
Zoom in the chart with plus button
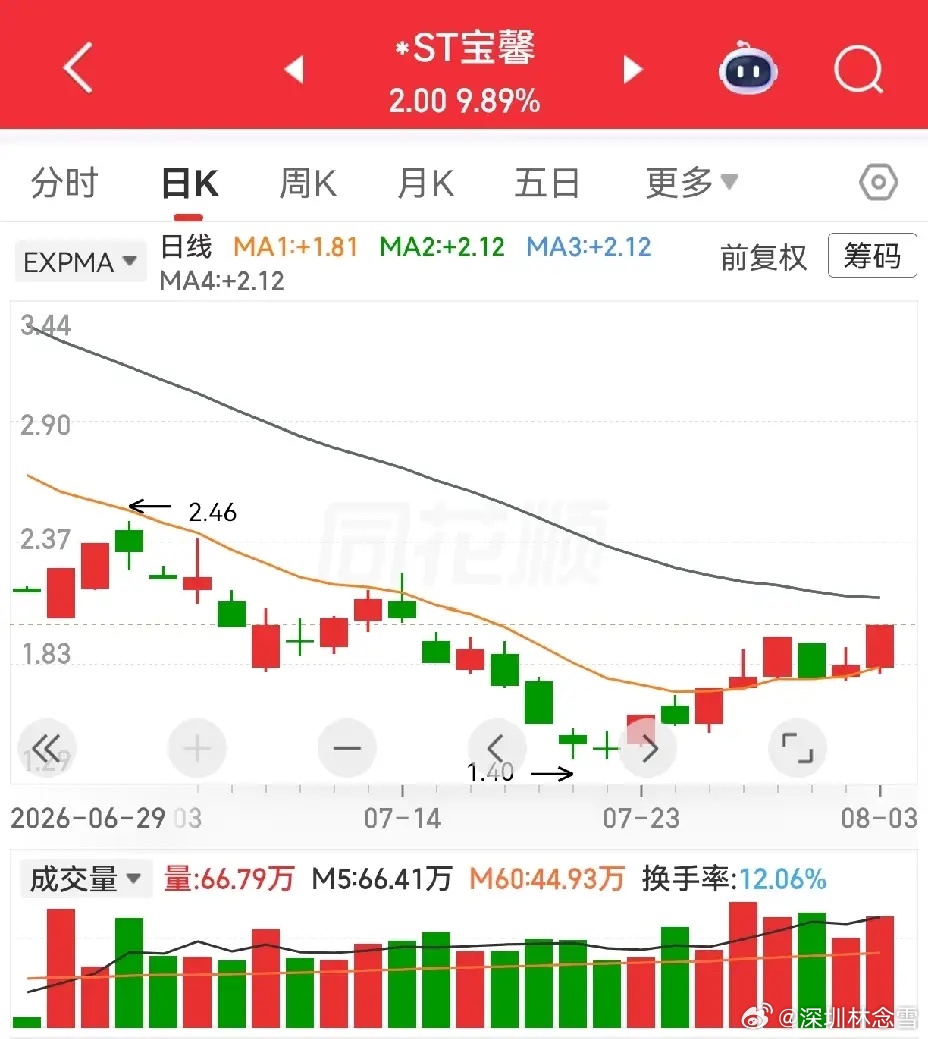[x=197, y=749]
